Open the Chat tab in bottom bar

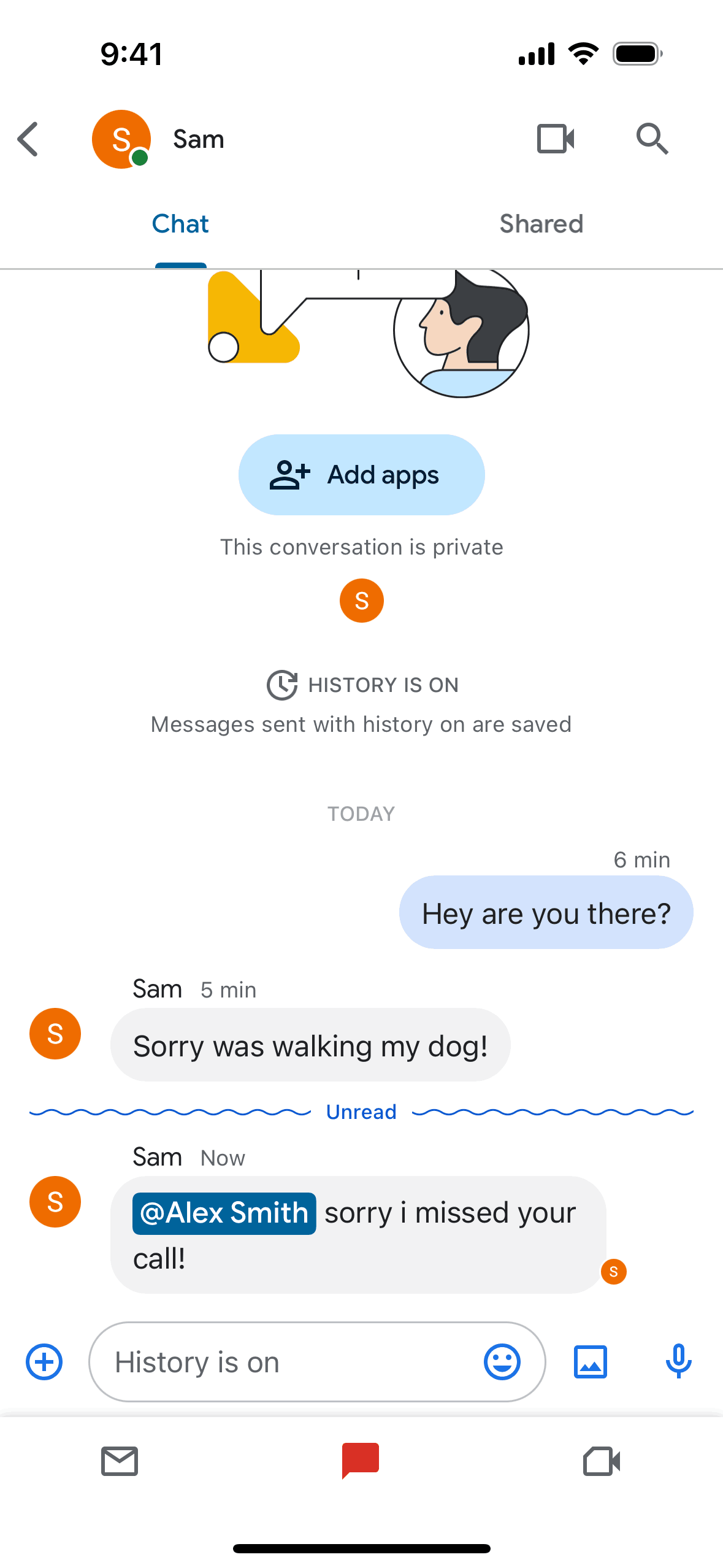pyautogui.click(x=361, y=1461)
